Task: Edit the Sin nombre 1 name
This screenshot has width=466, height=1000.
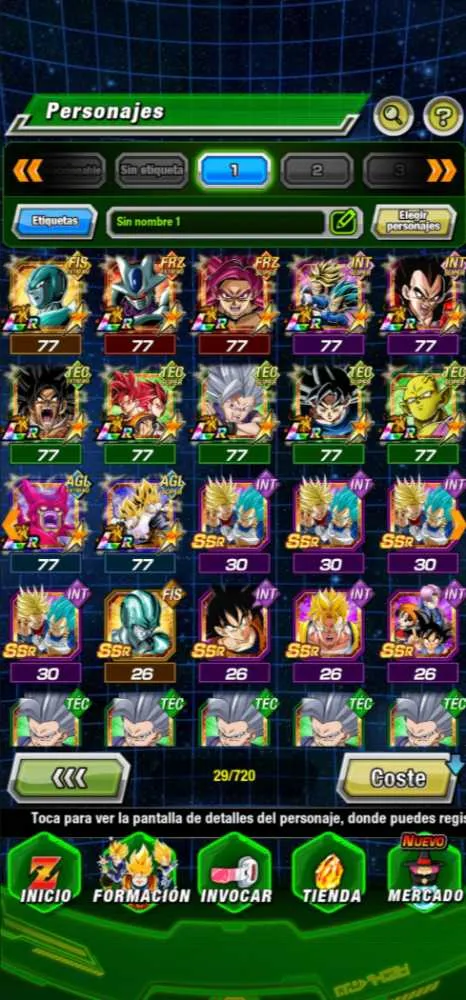Action: 343,222
